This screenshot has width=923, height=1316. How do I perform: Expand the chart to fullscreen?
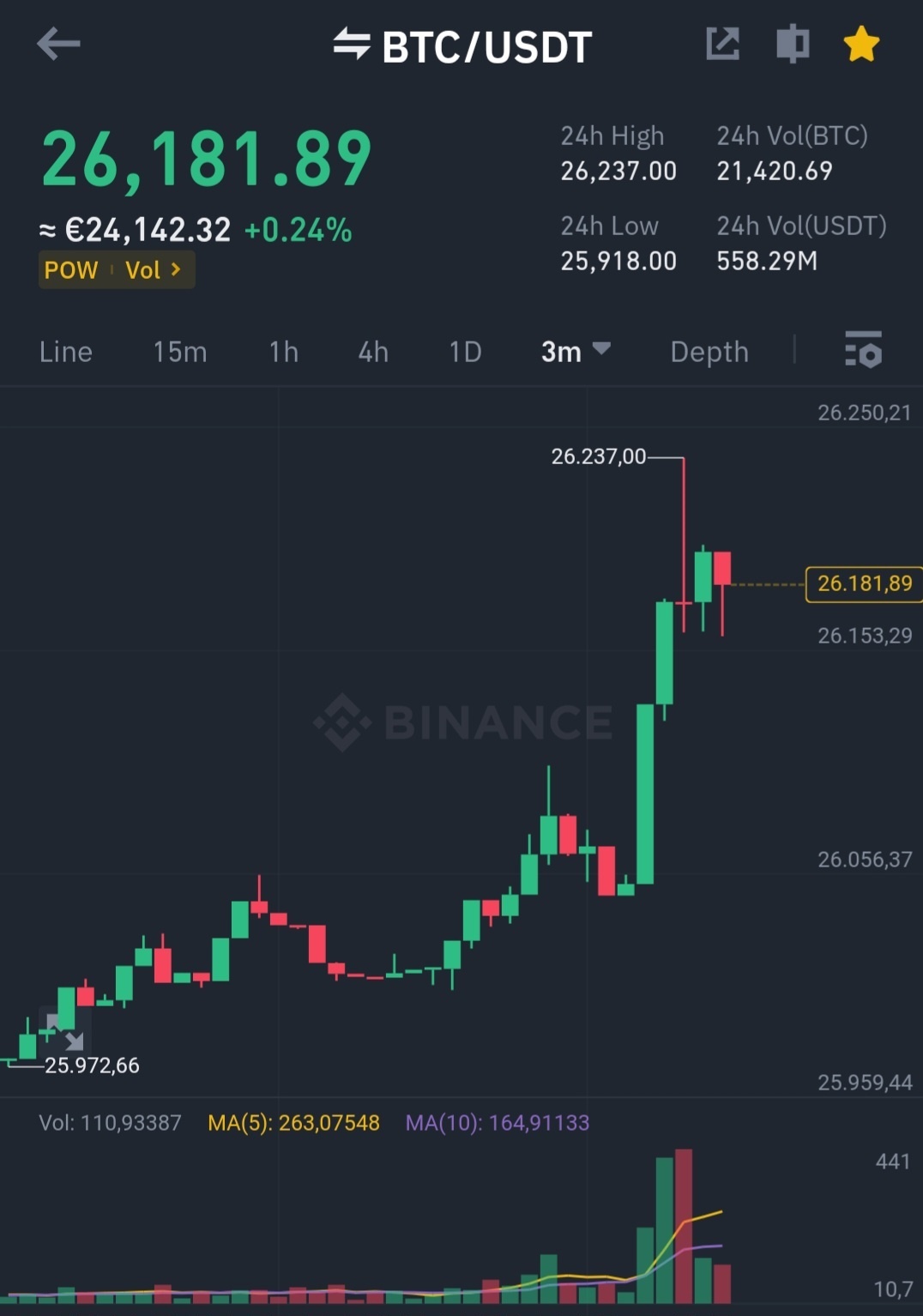[64, 1031]
